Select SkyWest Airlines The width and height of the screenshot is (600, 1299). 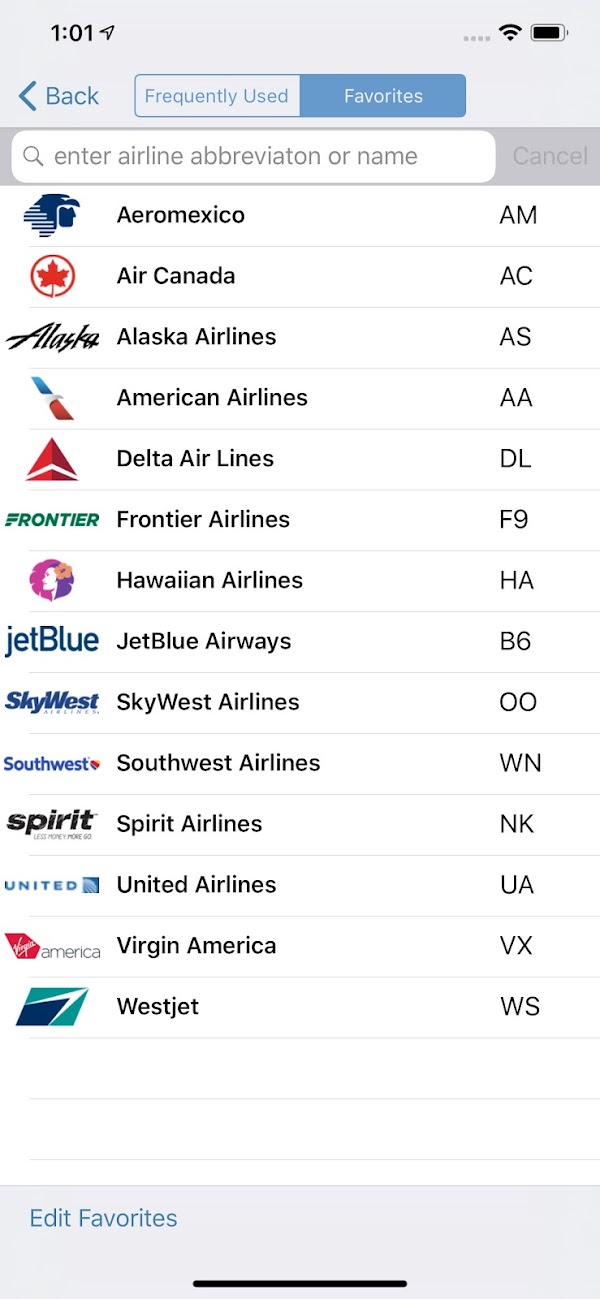(x=300, y=703)
